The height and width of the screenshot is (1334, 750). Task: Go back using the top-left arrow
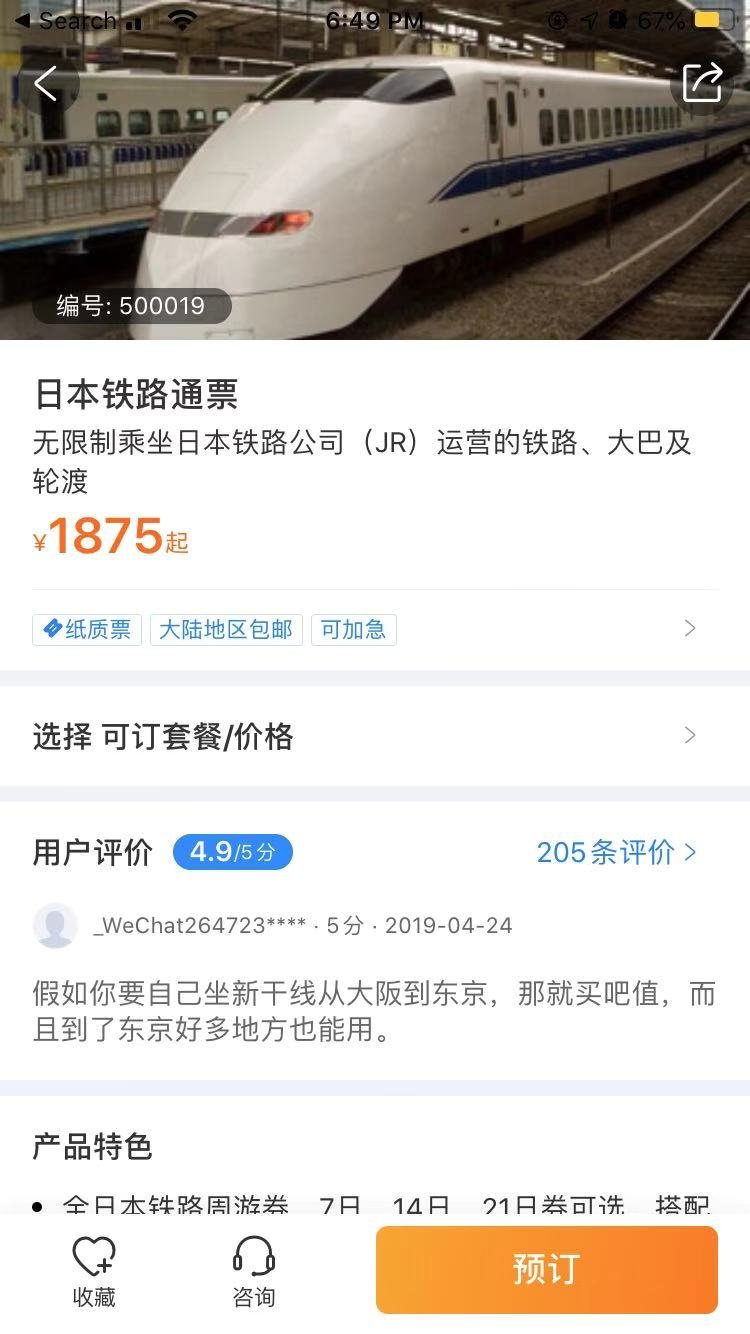pos(46,83)
